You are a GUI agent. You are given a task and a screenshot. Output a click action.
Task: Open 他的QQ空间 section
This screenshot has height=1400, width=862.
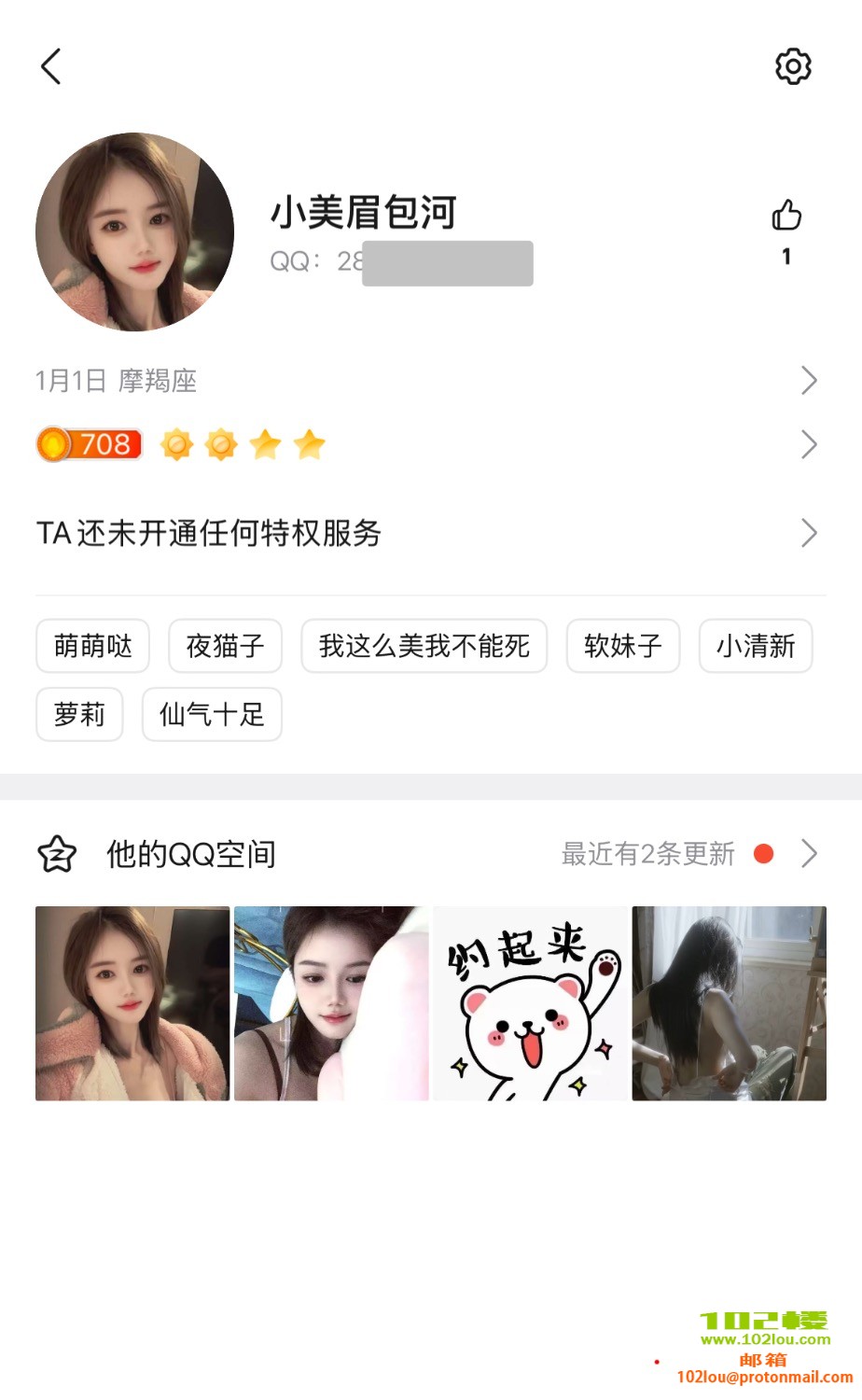click(429, 854)
